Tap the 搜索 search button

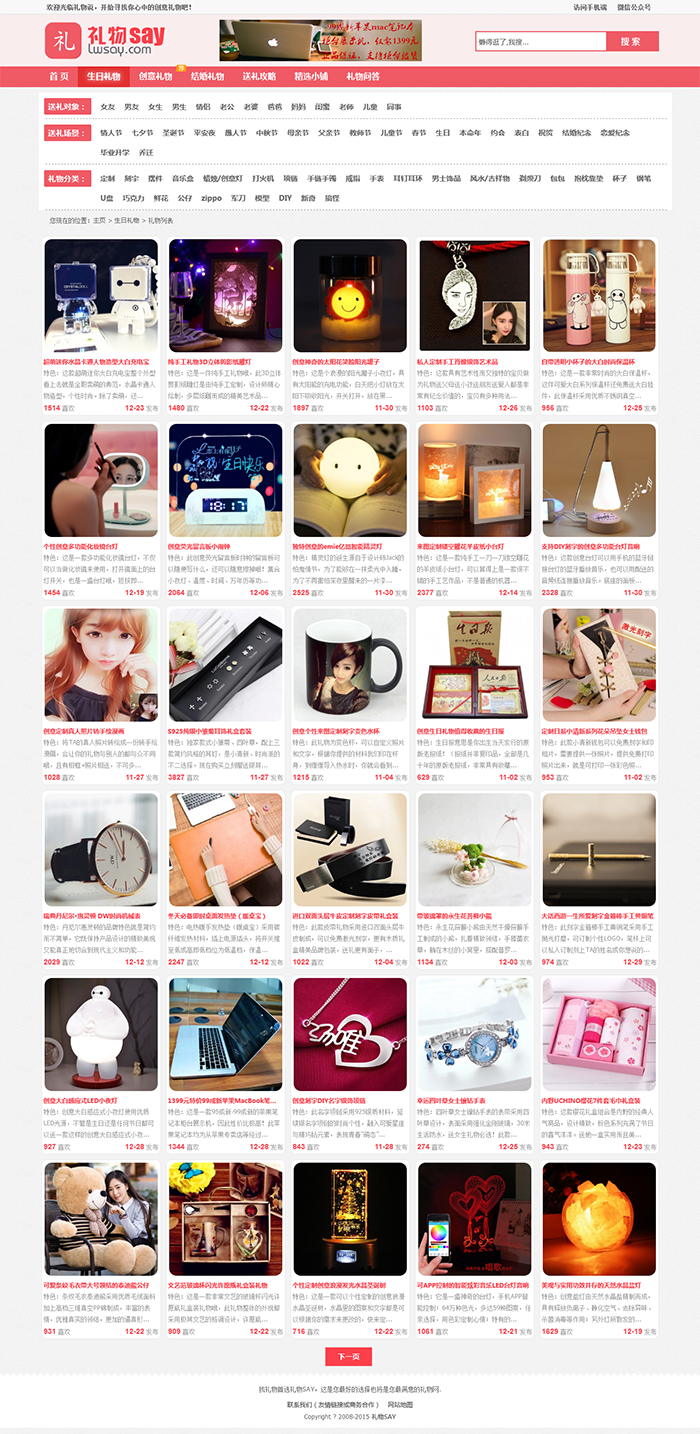coord(631,42)
